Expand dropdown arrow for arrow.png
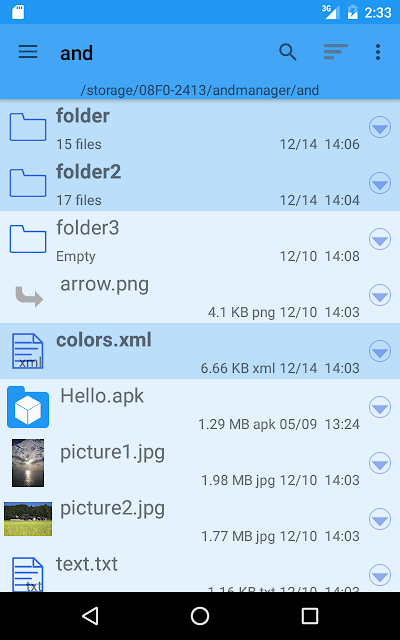Screen dimensions: 400x640 [380, 295]
